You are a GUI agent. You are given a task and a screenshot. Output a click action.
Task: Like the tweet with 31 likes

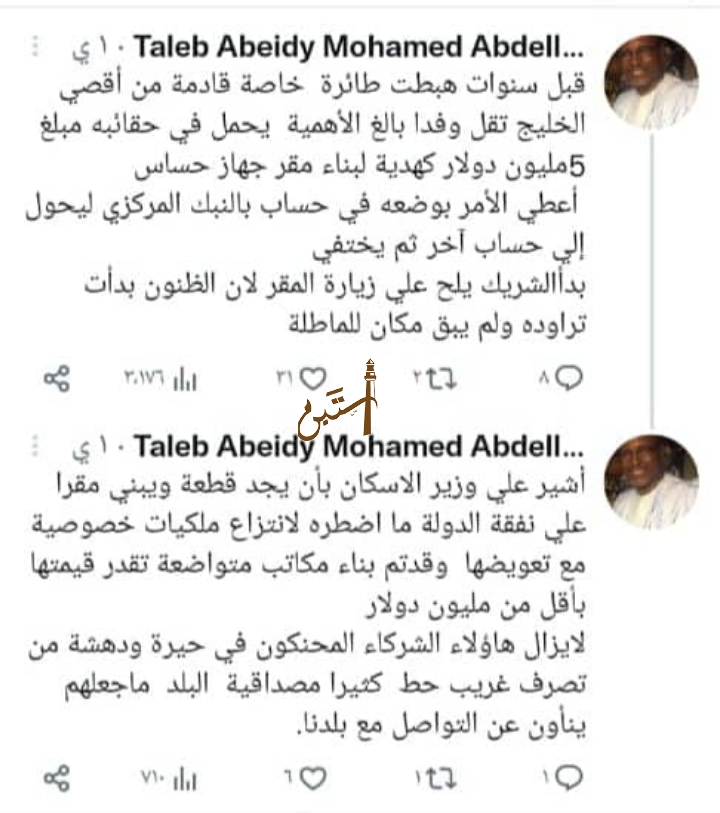click(314, 378)
